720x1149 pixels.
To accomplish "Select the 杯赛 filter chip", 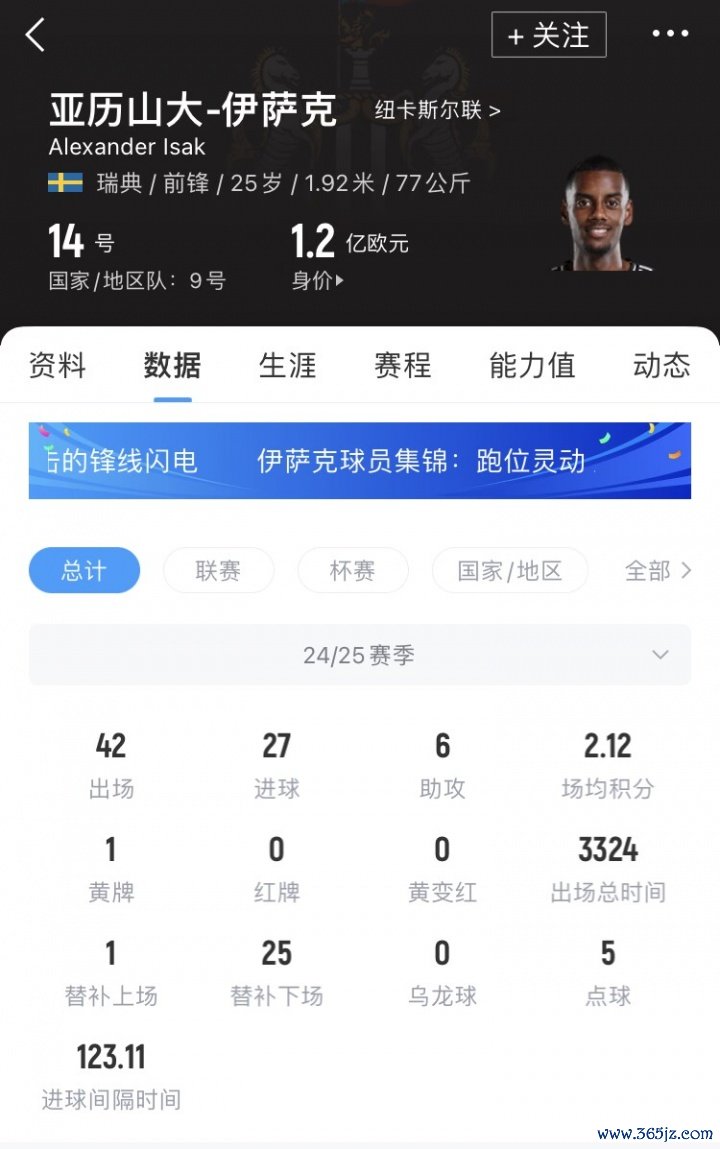I will coord(352,571).
